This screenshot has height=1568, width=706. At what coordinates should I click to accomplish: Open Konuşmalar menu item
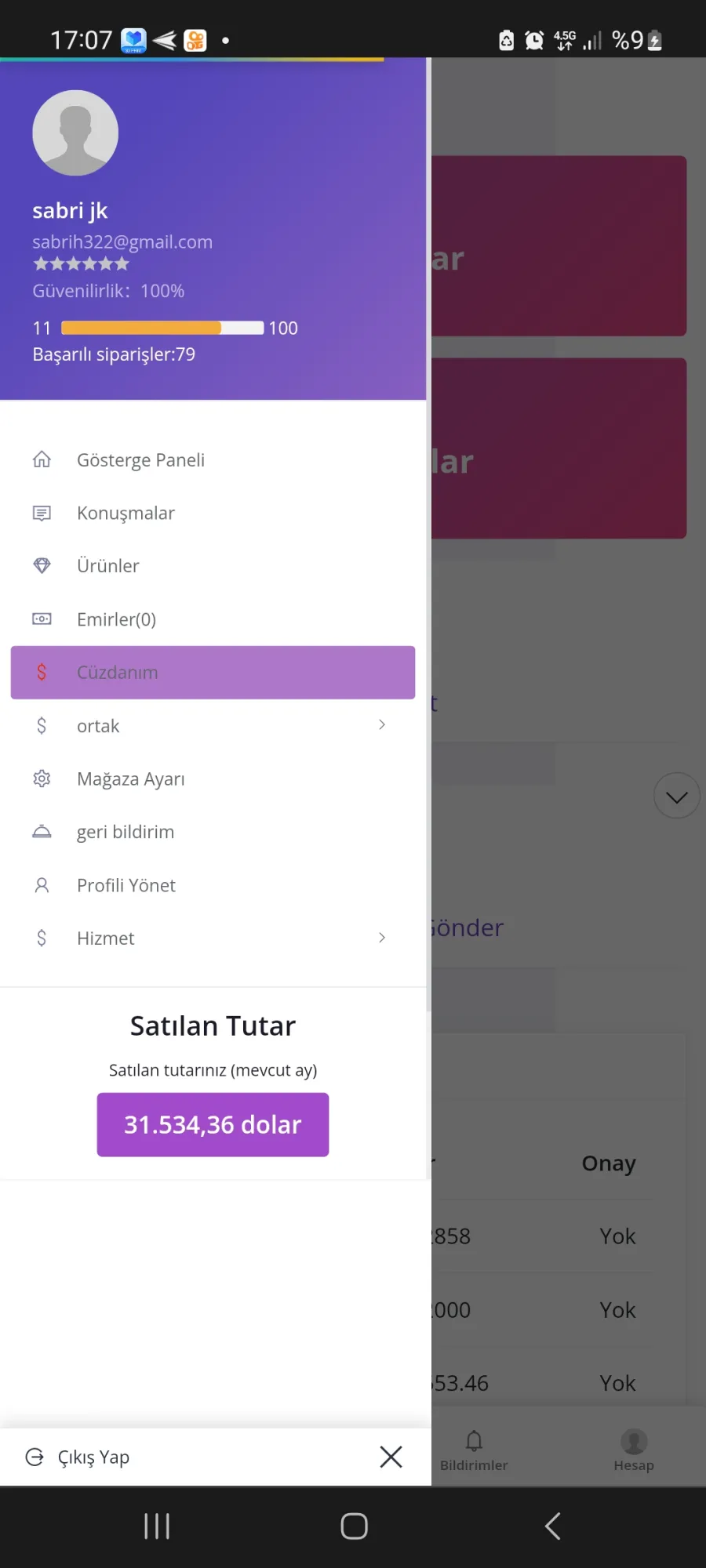[213, 514]
